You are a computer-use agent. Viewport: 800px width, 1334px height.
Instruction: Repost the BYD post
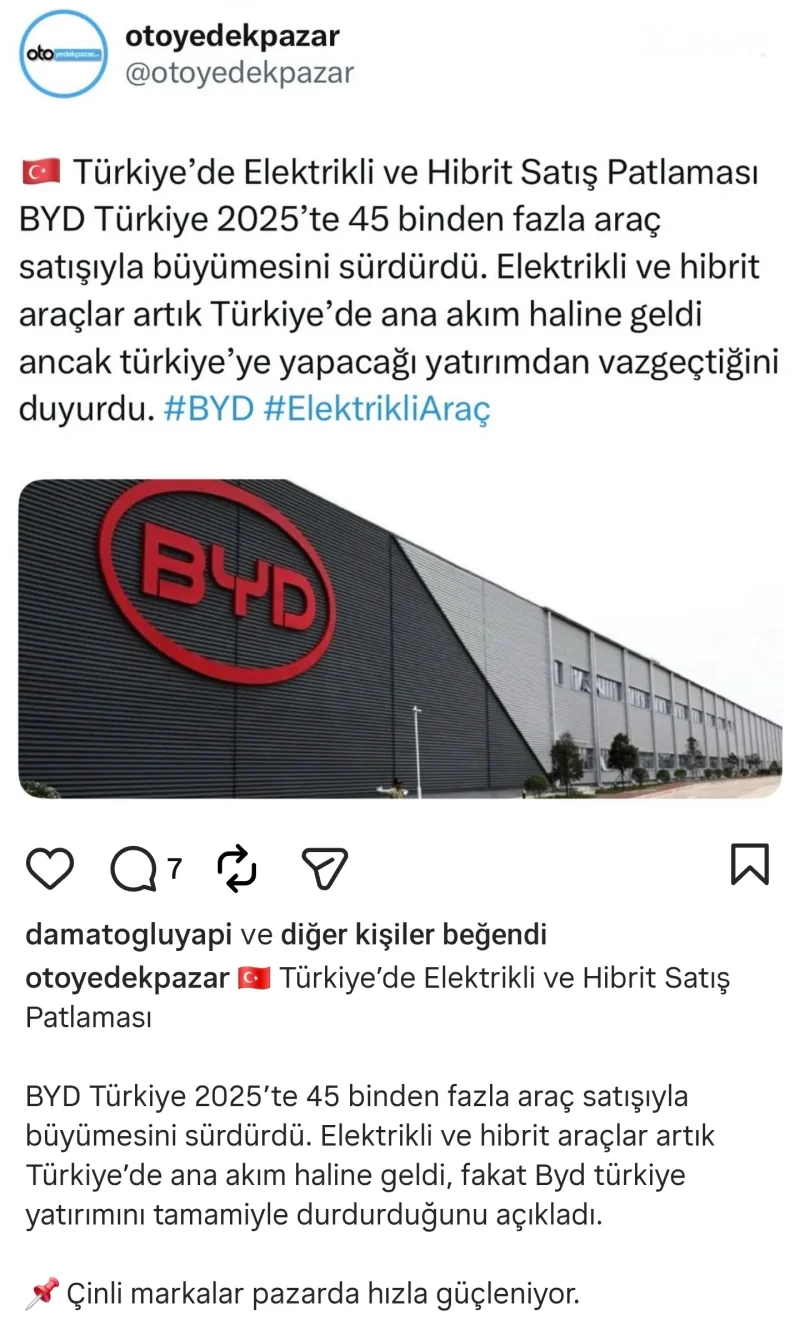[x=238, y=867]
